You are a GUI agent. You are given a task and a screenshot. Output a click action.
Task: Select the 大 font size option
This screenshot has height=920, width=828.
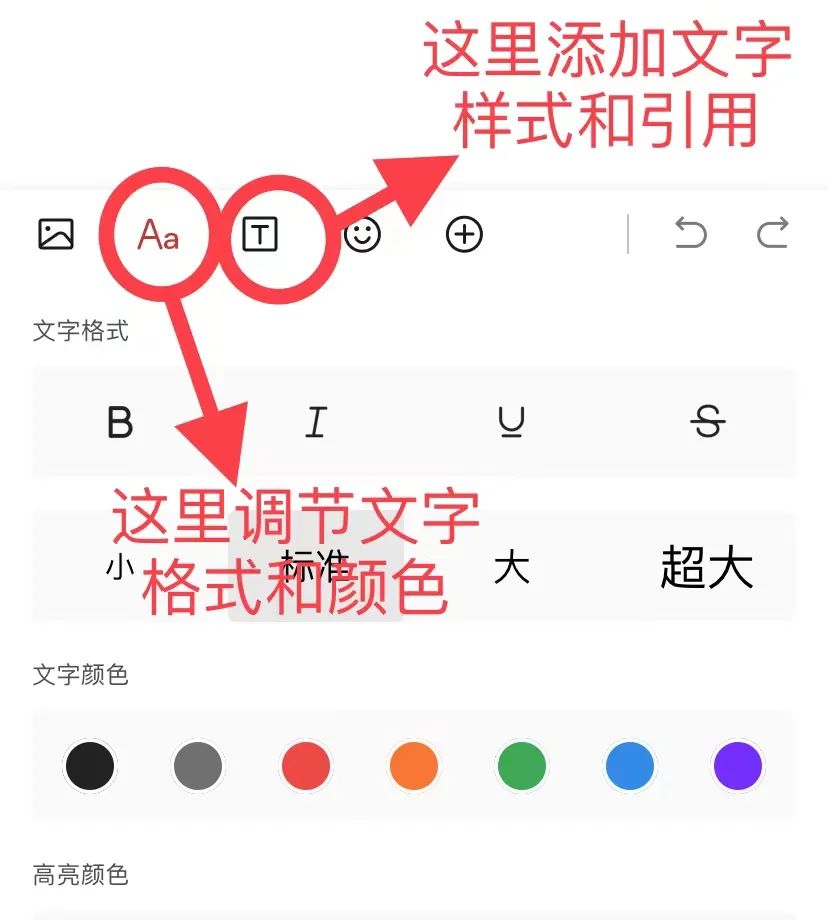[x=510, y=566]
